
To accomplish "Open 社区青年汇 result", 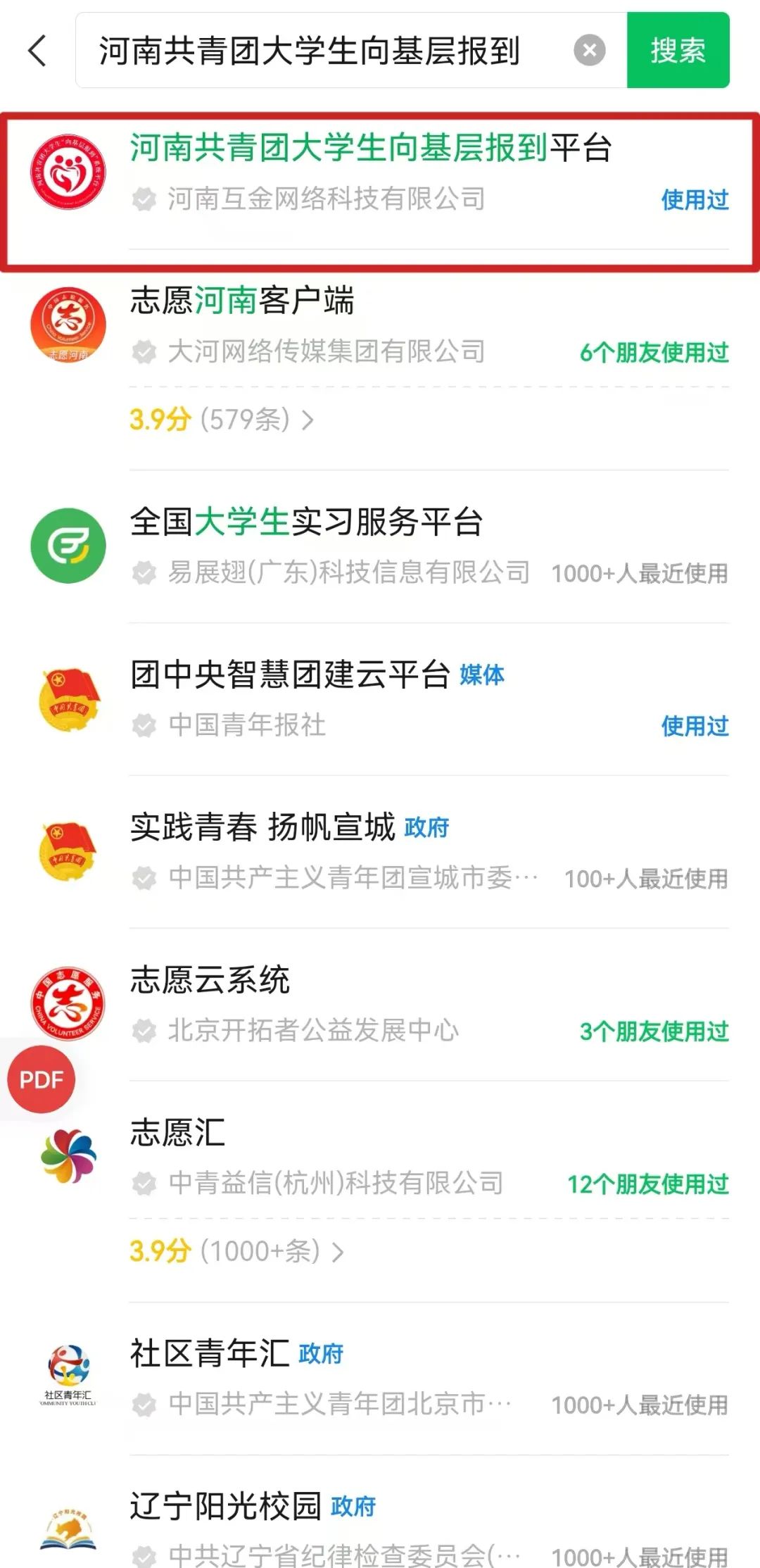I will pos(210,1354).
